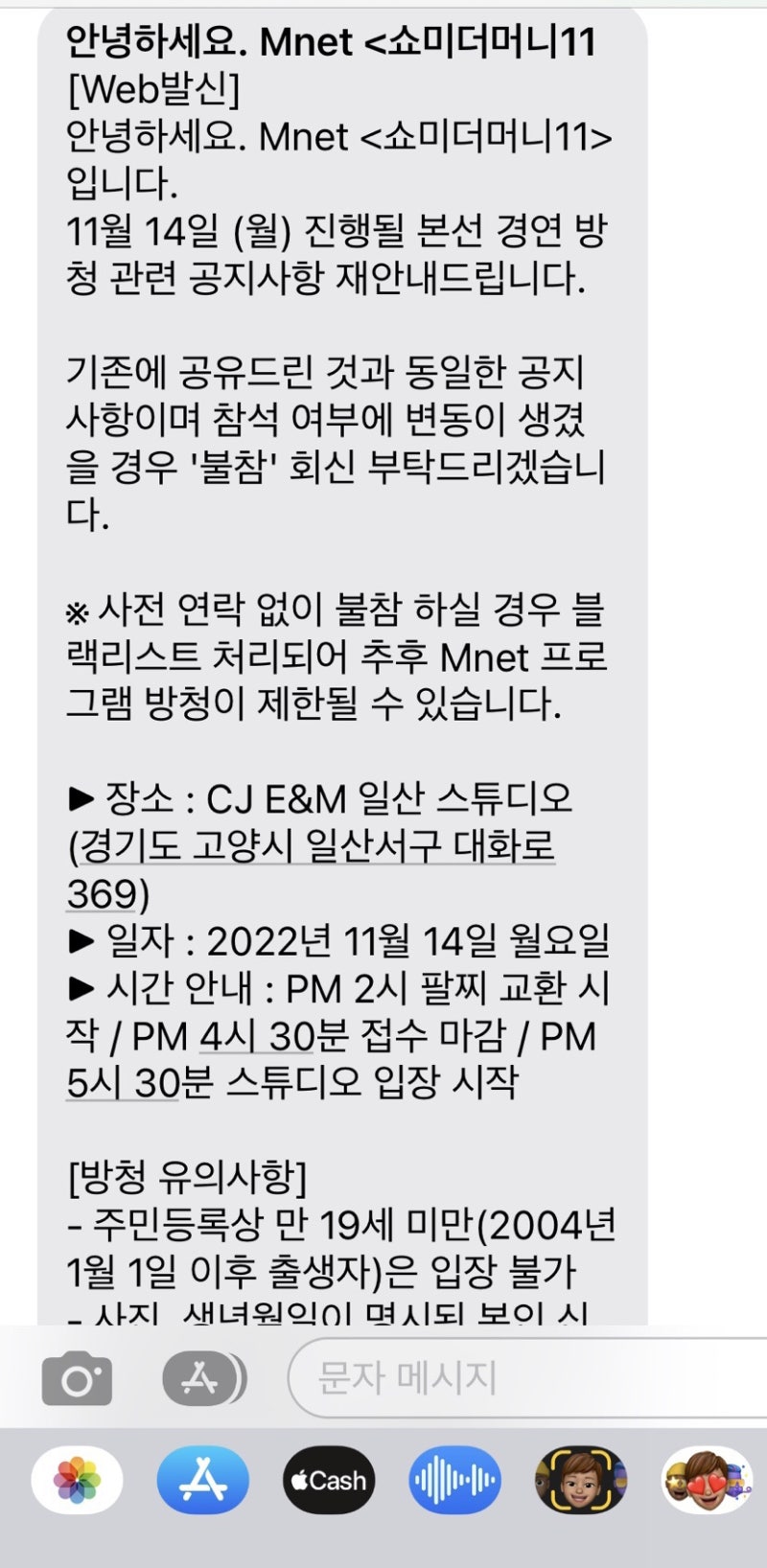Toggle the App Store apps drawer button

pos(204,1378)
